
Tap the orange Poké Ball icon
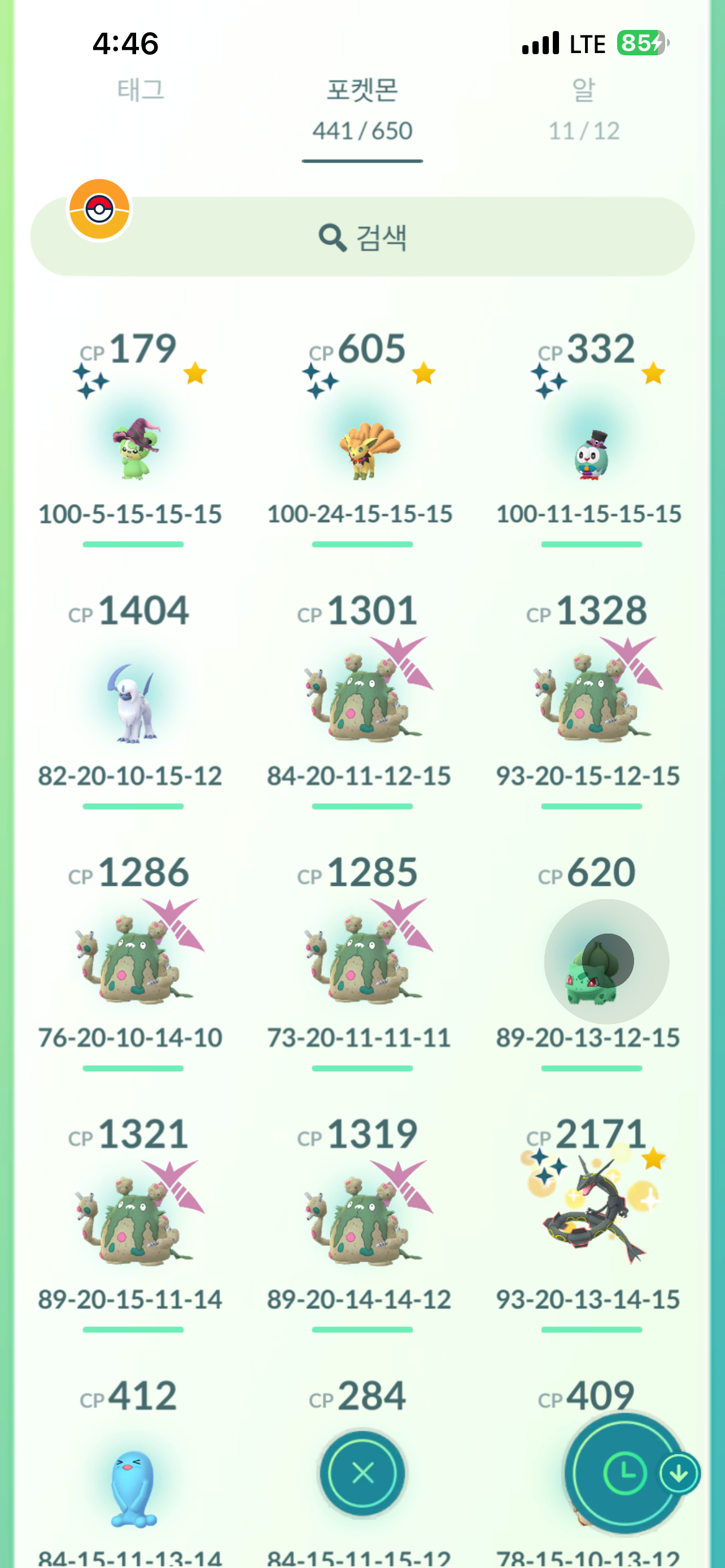(x=99, y=209)
